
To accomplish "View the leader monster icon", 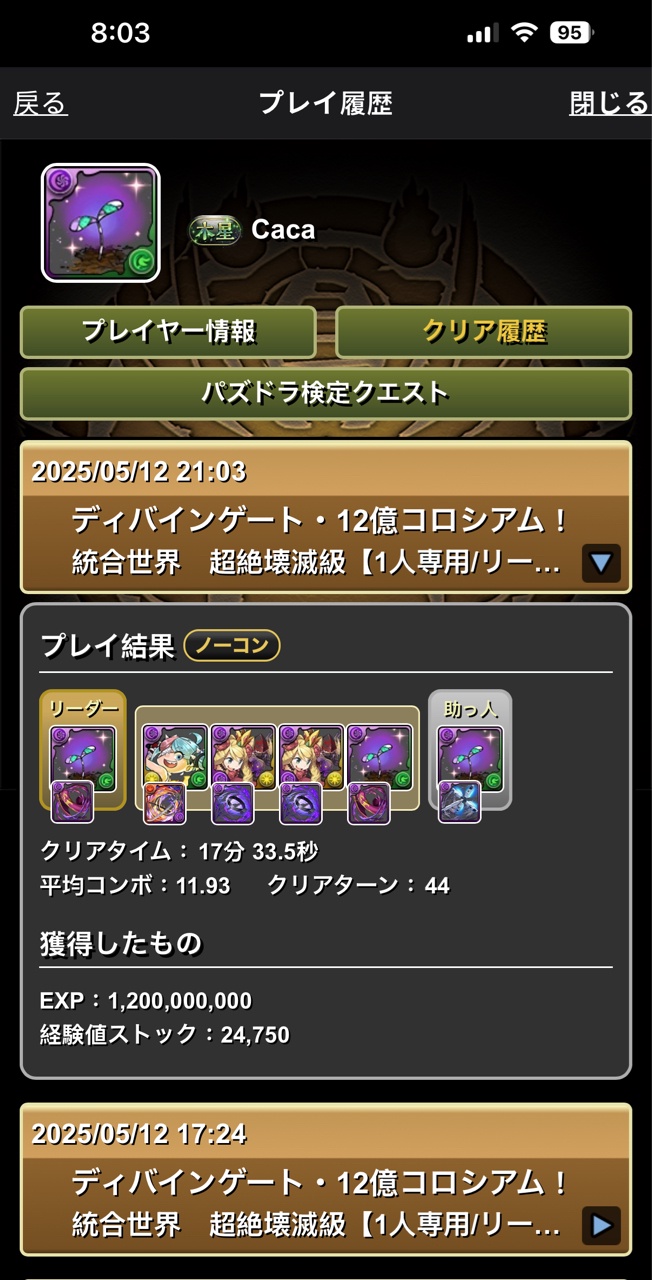I will point(83,759).
